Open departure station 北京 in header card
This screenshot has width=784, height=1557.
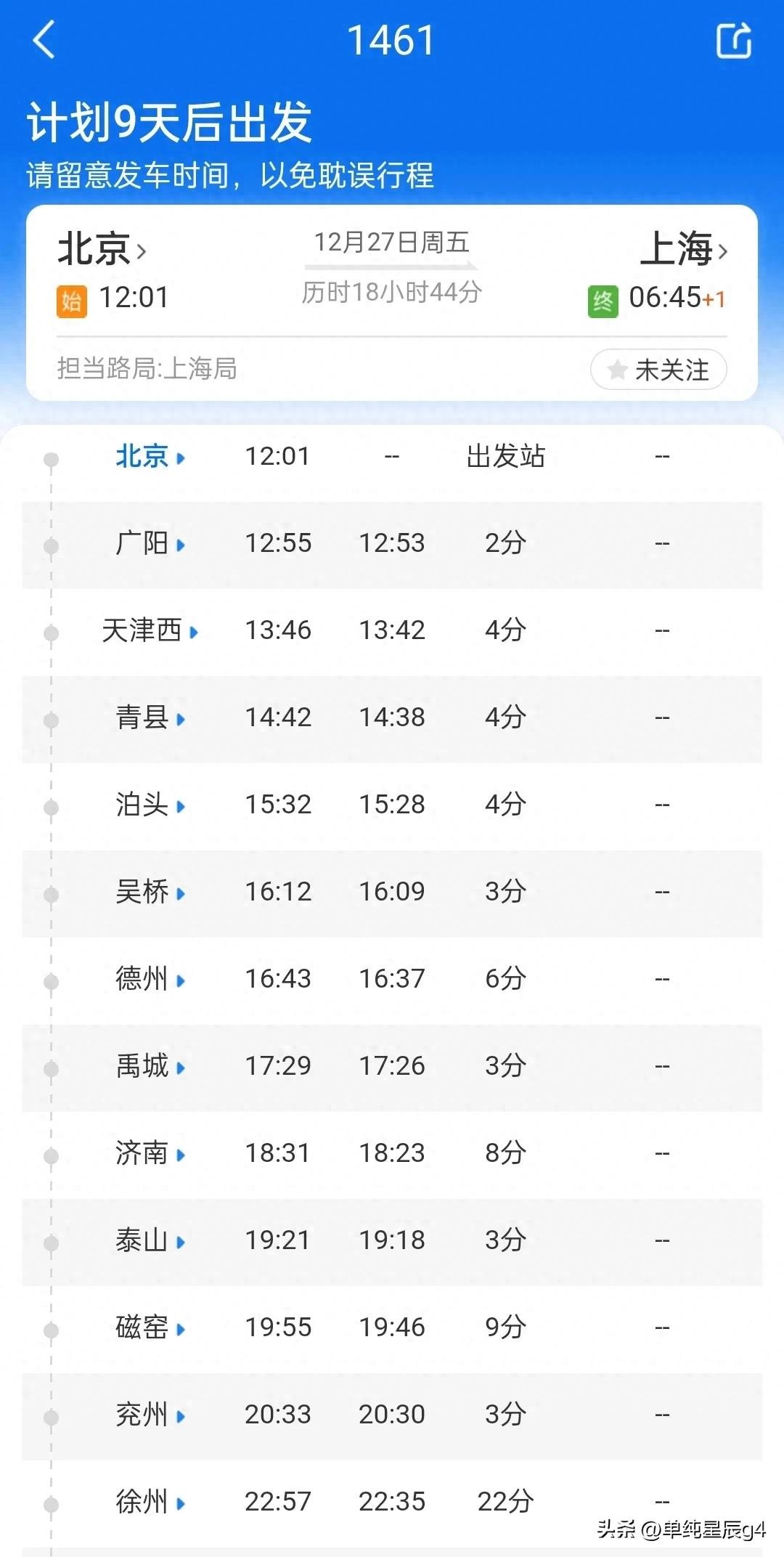click(102, 249)
